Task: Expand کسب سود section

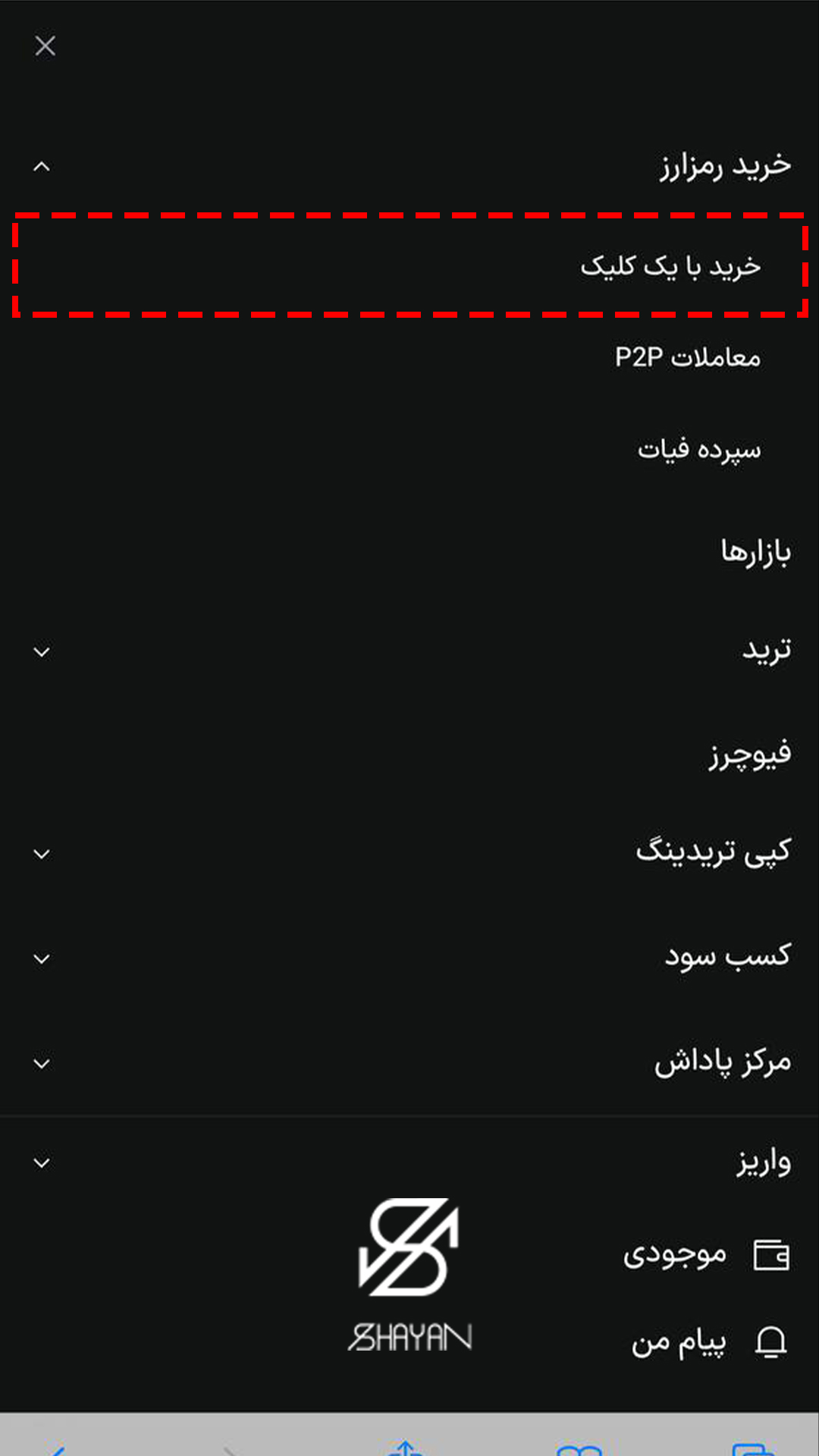Action: (x=42, y=959)
